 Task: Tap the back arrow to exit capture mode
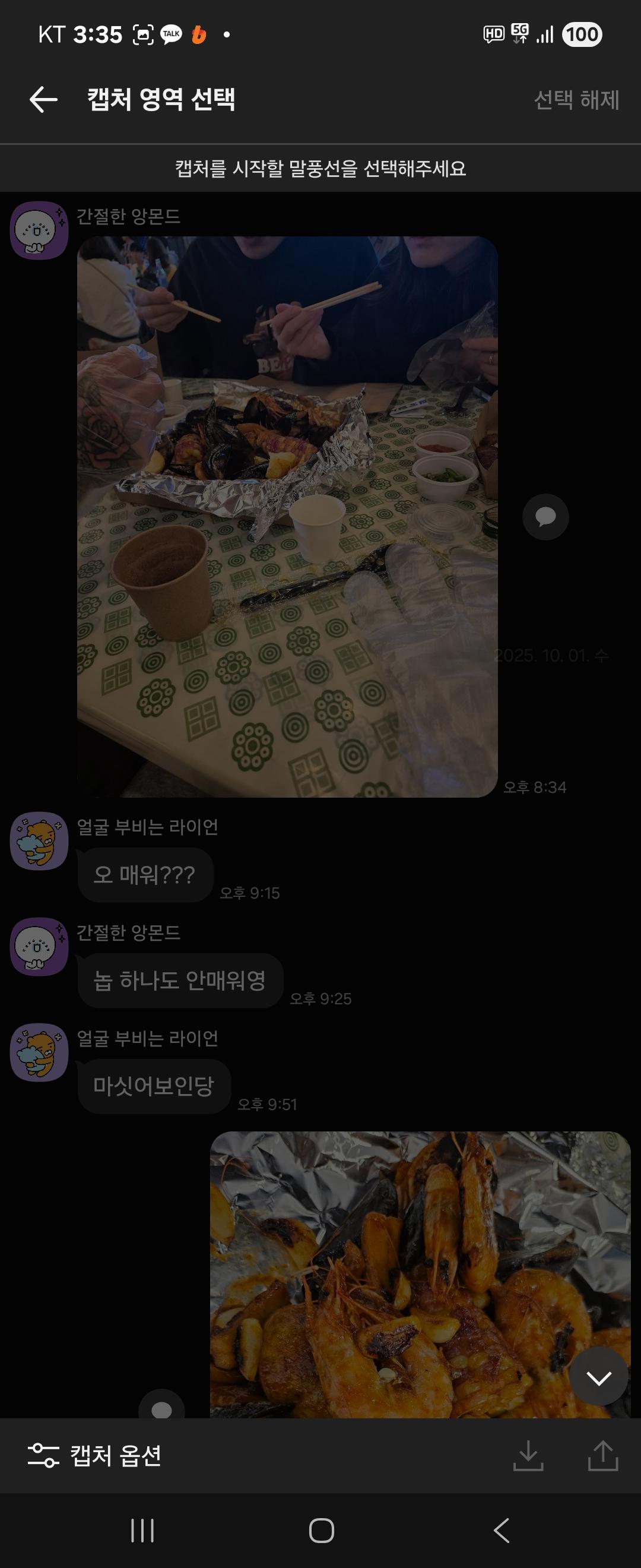[x=43, y=99]
